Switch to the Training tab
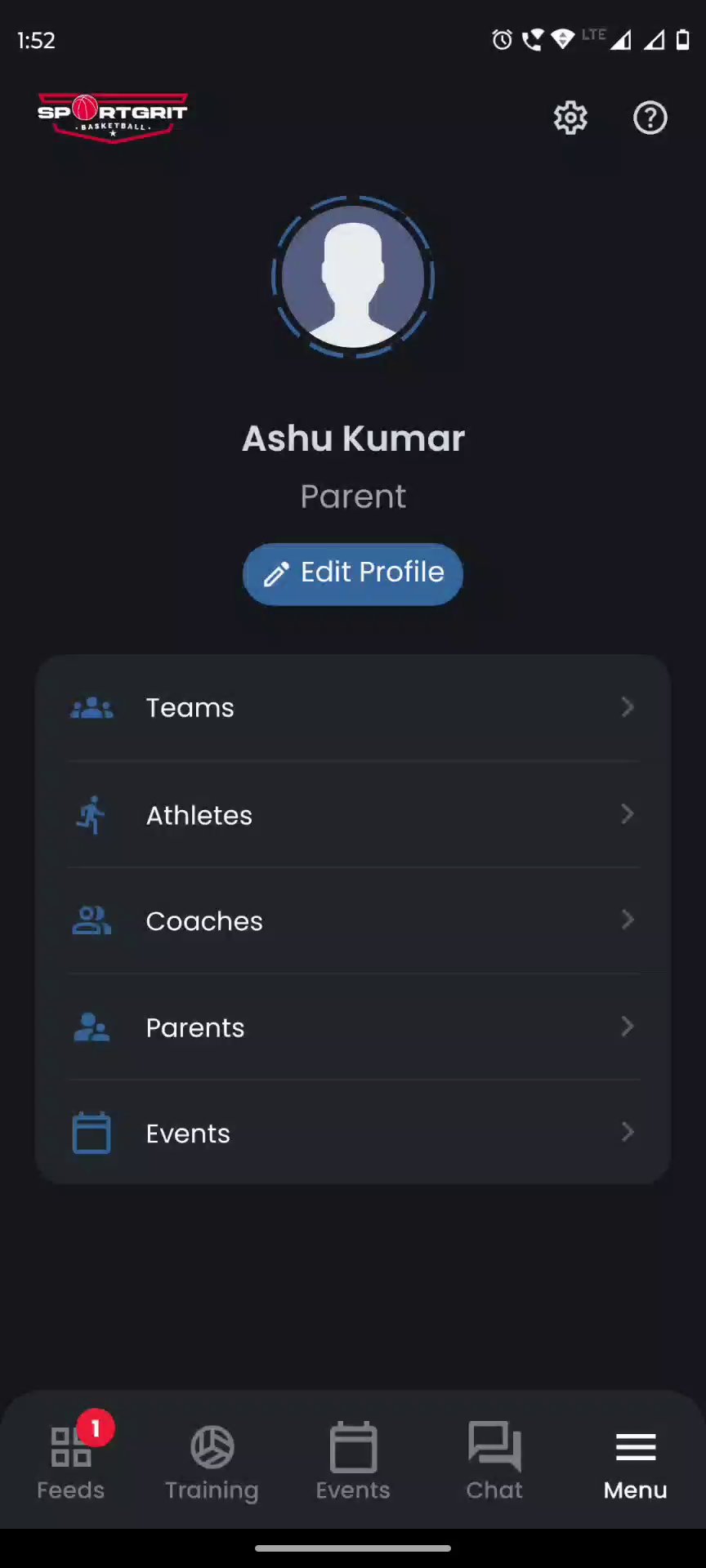 [212, 1462]
